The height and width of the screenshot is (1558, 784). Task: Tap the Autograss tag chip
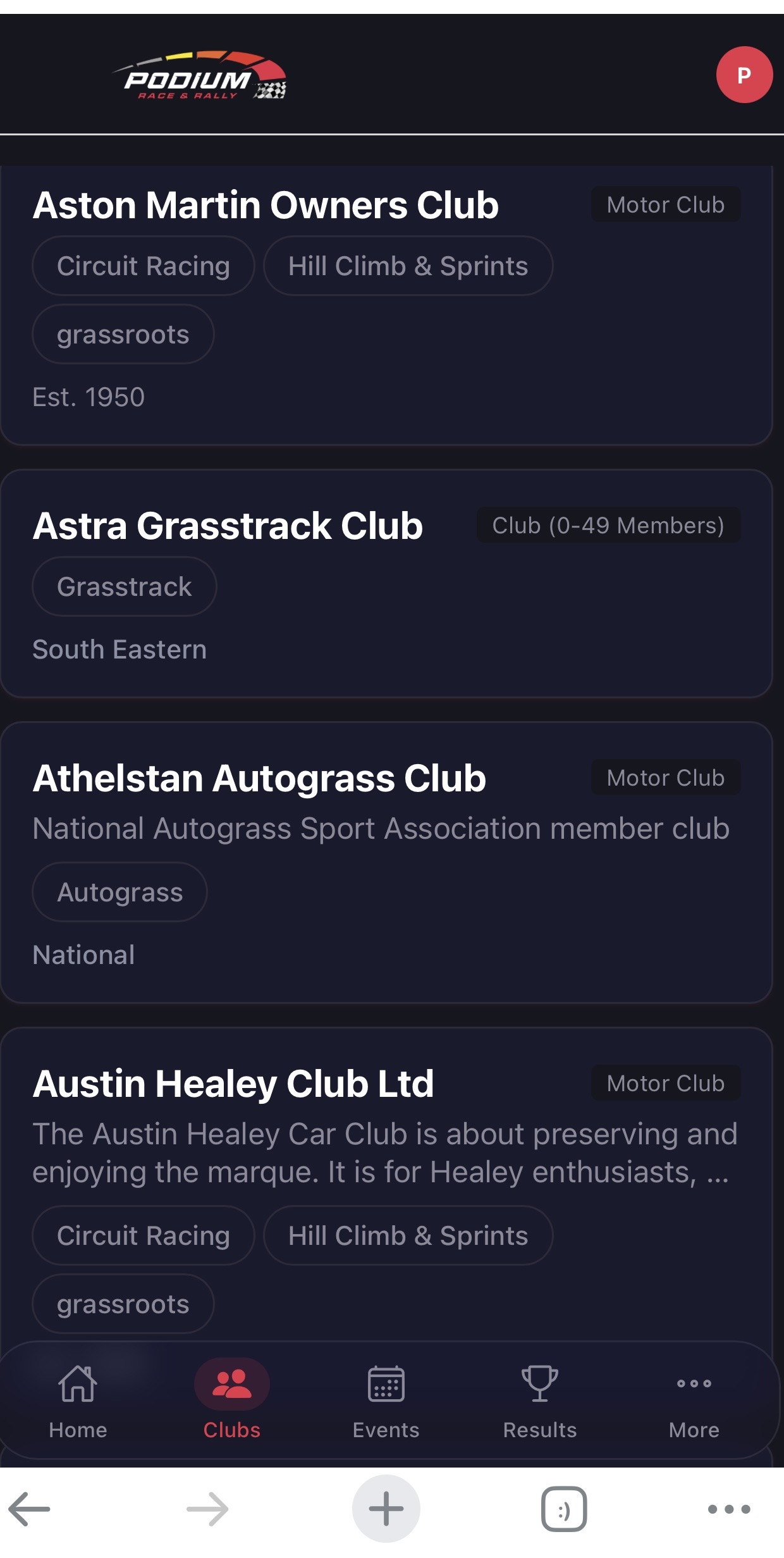point(119,891)
